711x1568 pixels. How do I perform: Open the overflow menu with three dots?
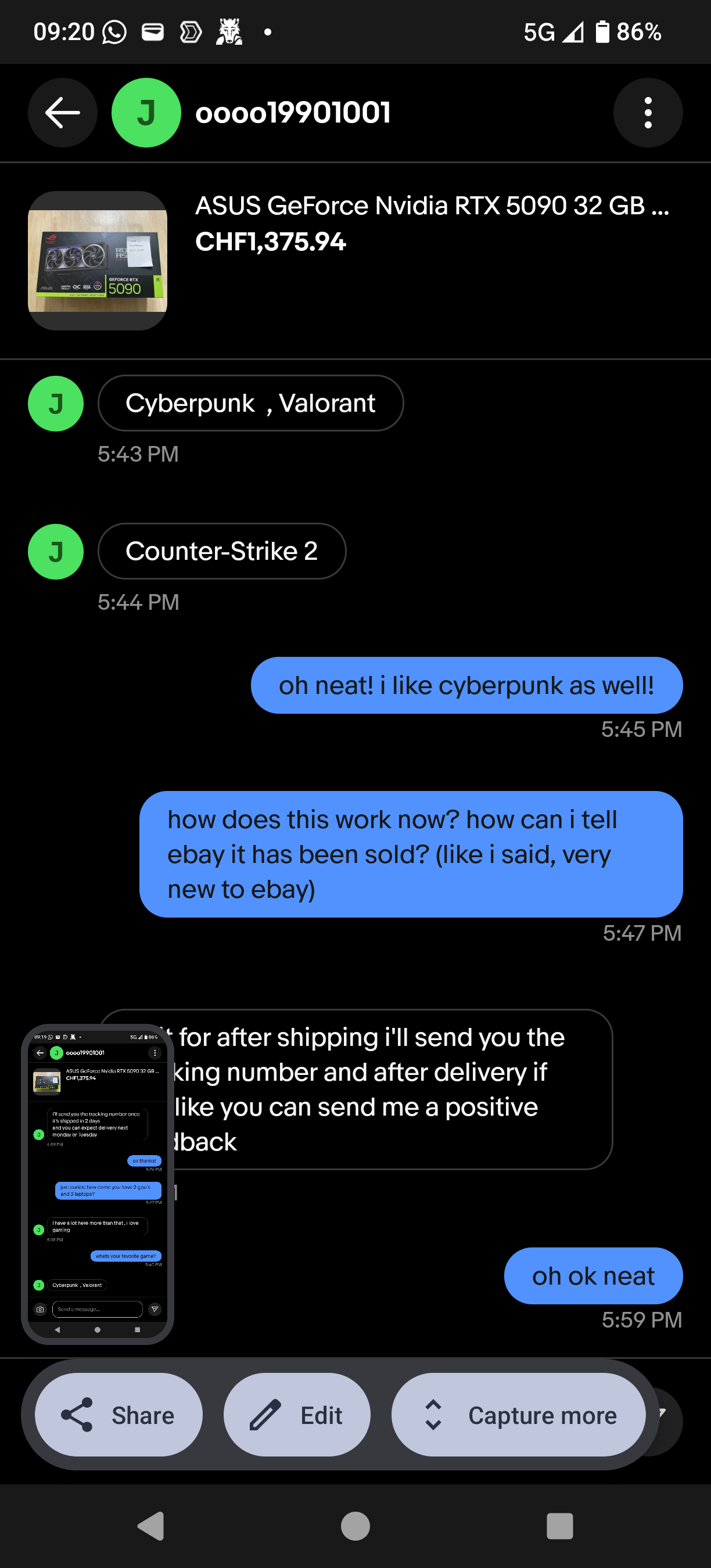click(648, 113)
